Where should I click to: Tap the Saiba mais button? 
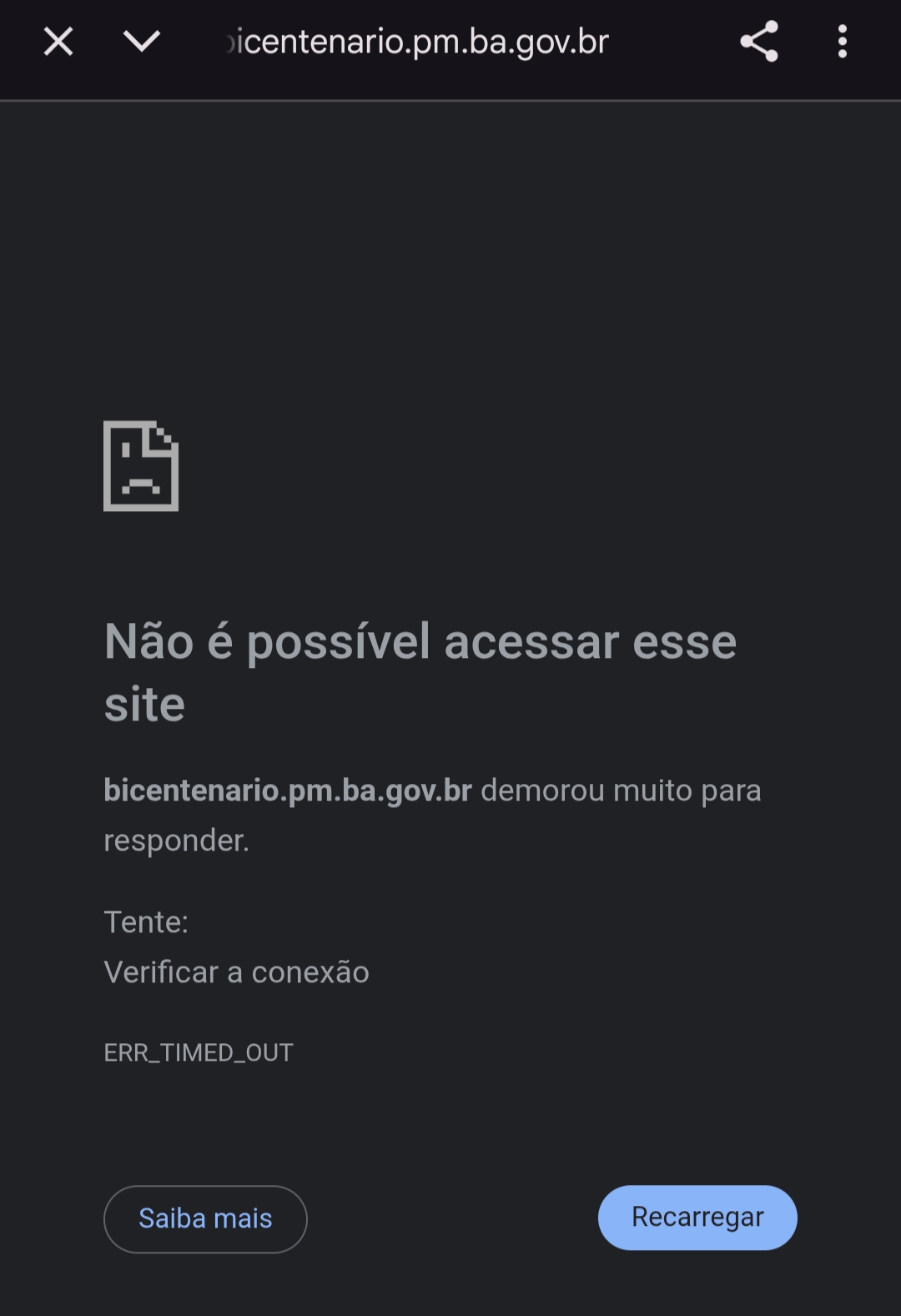click(x=205, y=1218)
